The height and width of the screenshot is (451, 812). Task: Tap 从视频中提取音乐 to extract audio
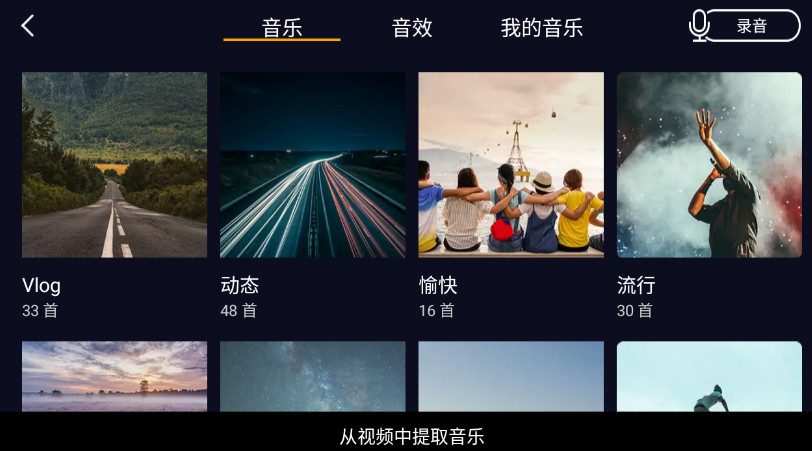(x=411, y=437)
